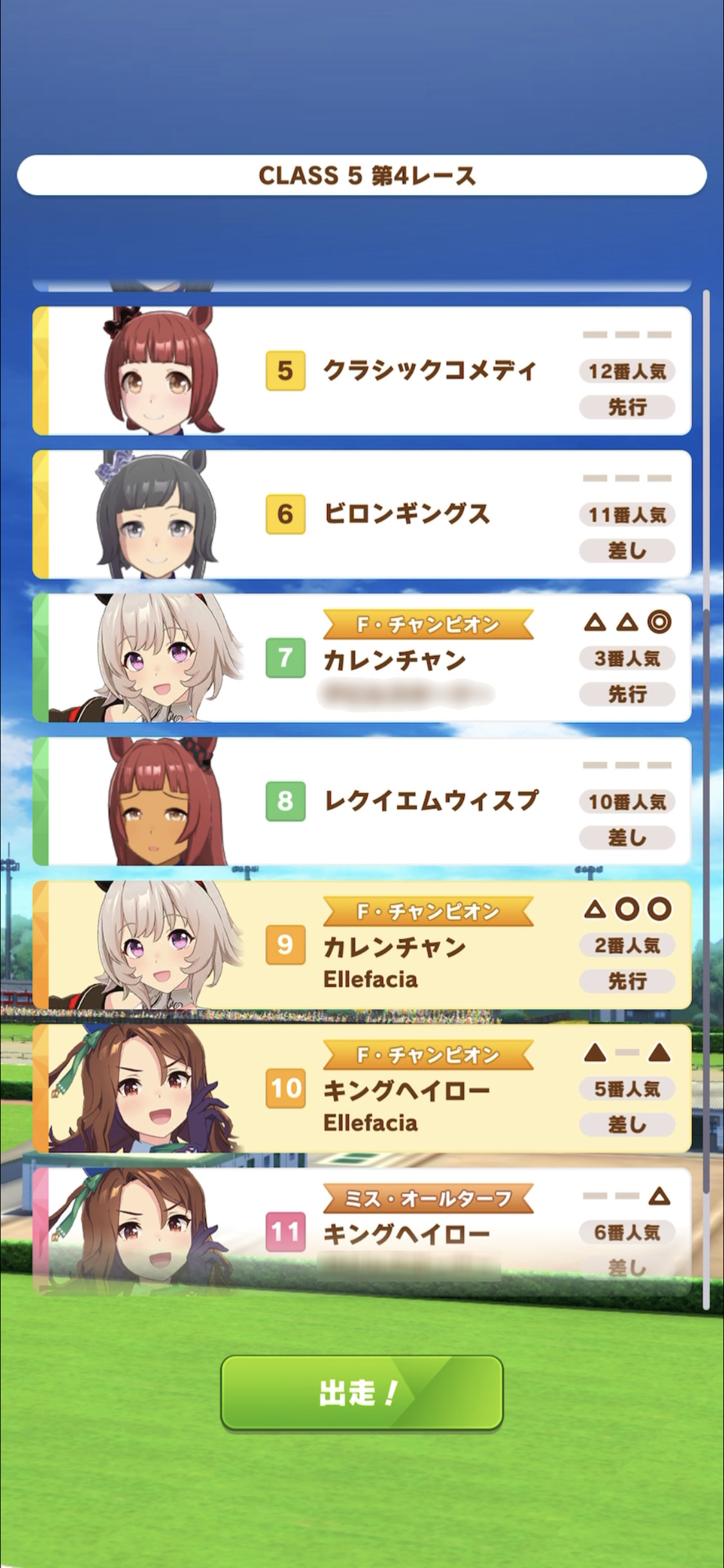Image resolution: width=724 pixels, height=1568 pixels.
Task: Start the race with the 出走! button
Action: [x=362, y=1392]
